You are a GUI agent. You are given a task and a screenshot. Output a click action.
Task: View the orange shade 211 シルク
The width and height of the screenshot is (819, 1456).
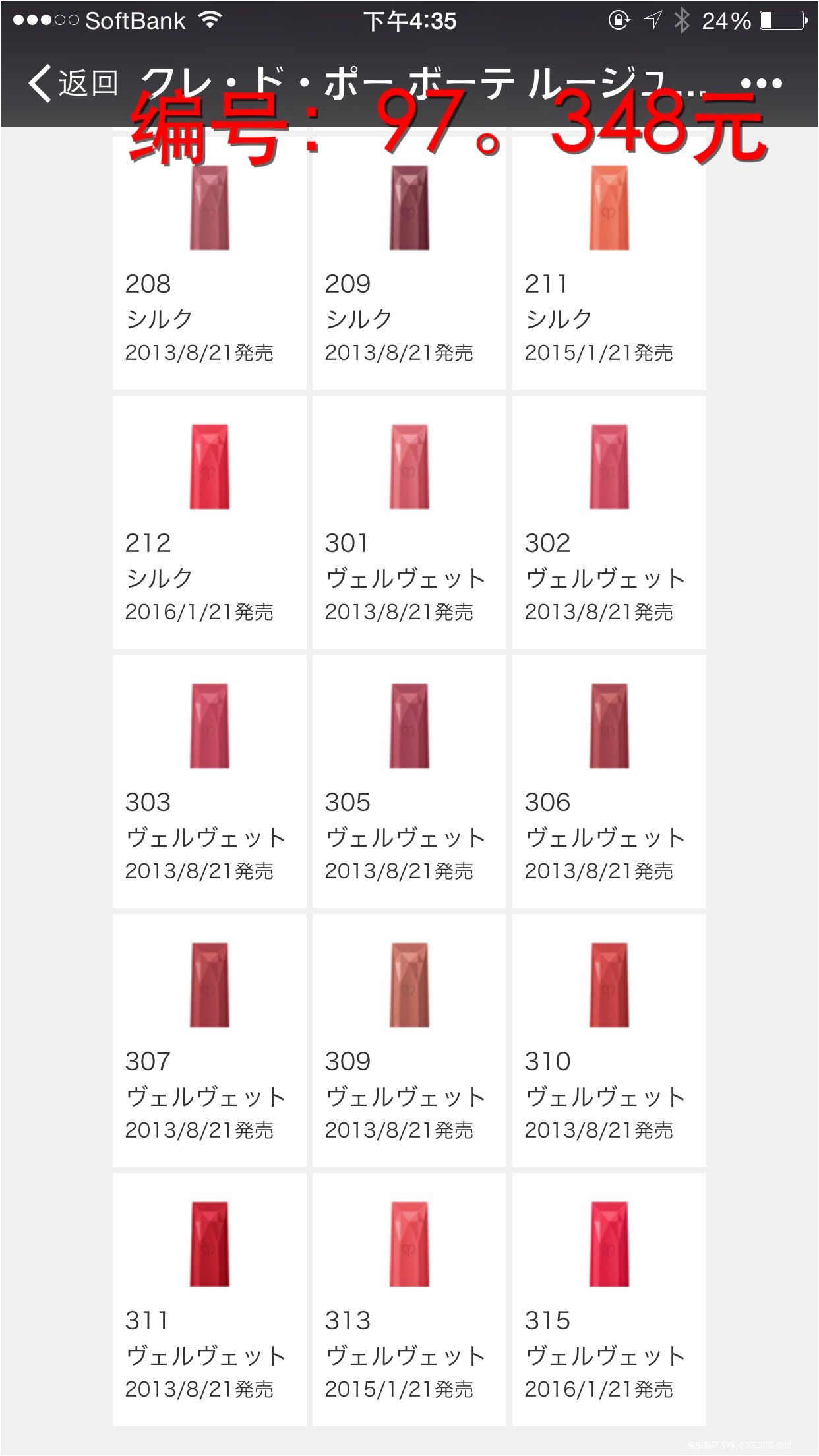tap(609, 264)
